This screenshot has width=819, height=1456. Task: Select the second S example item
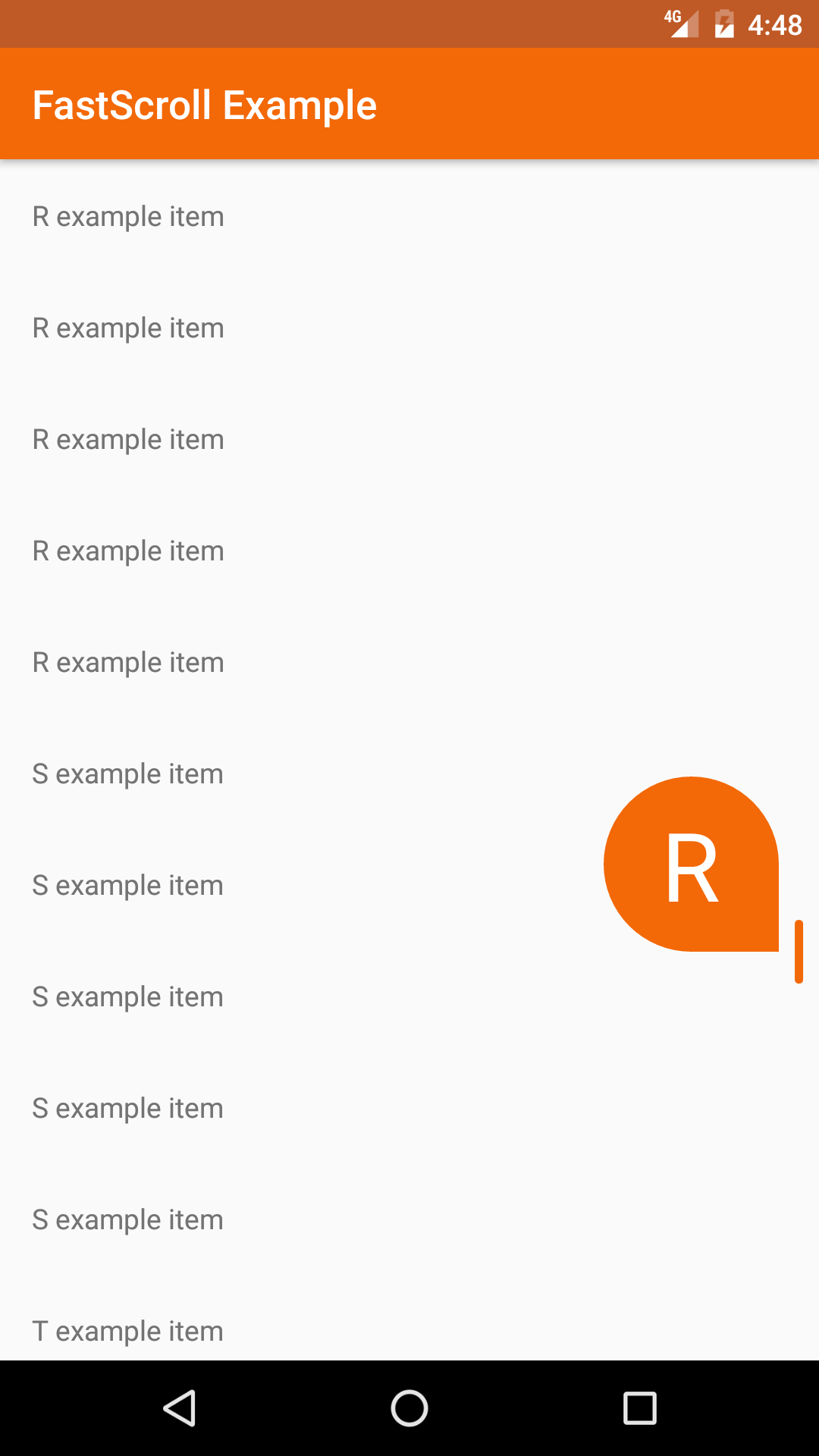pyautogui.click(x=127, y=885)
